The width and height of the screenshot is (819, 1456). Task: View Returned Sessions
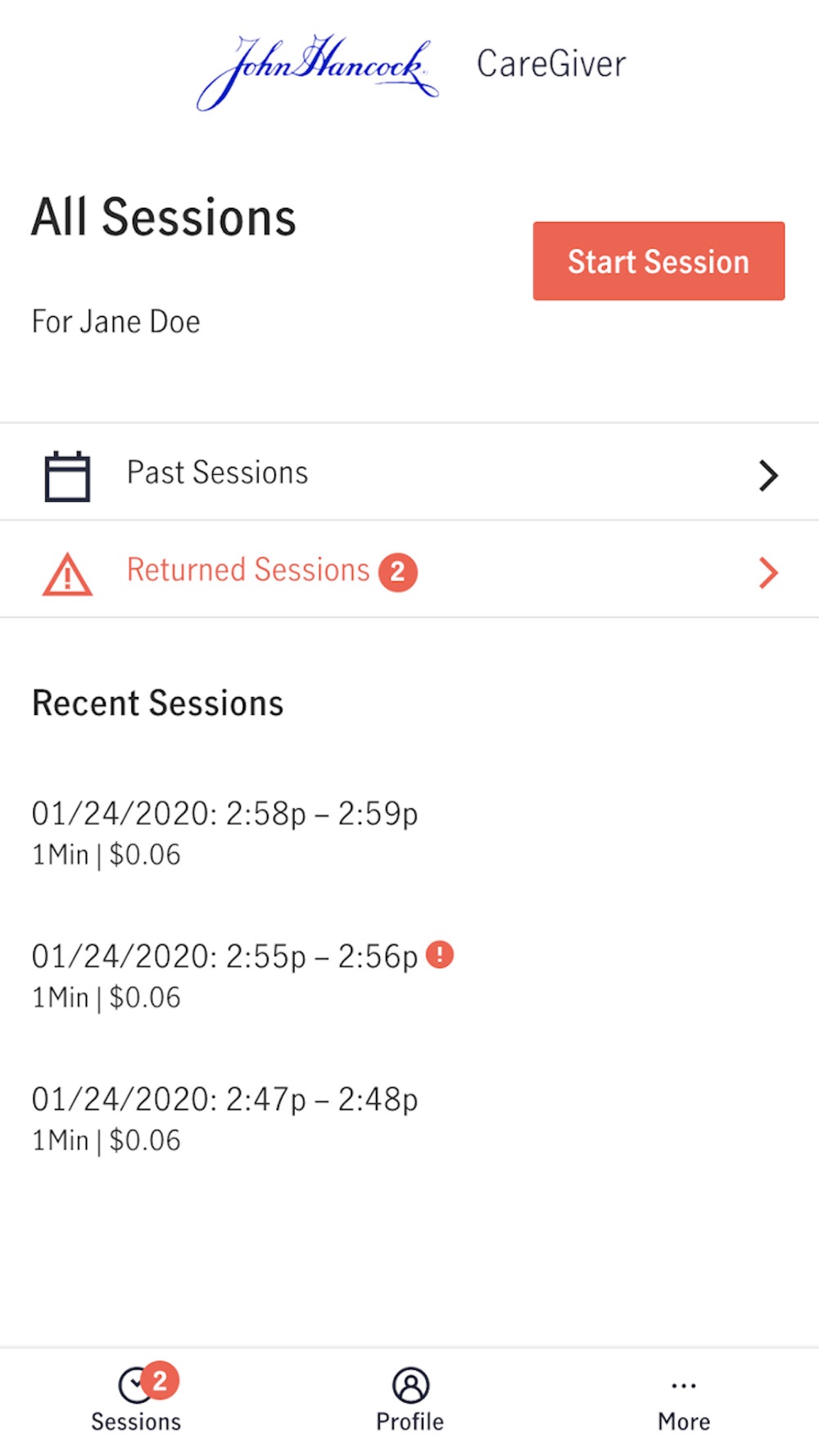409,571
